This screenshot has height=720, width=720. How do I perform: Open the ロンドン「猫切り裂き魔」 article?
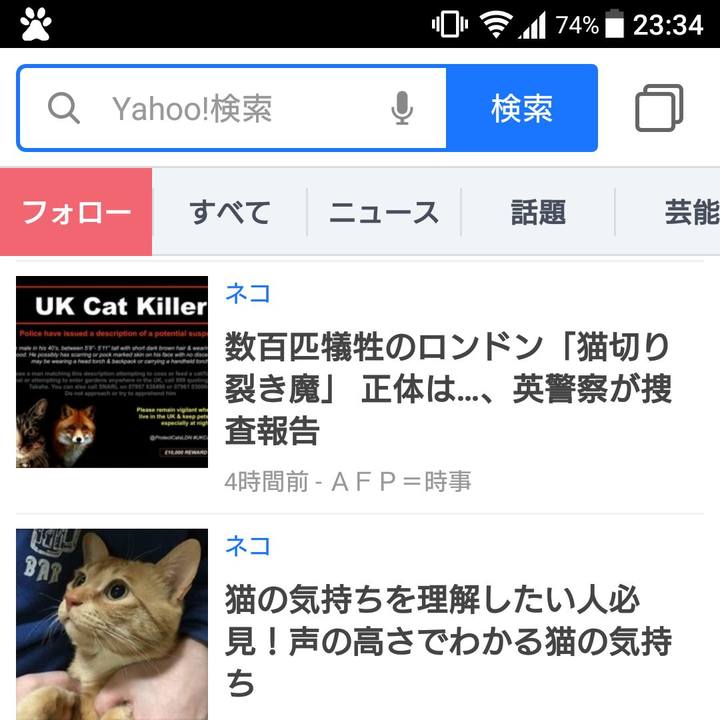pos(447,388)
